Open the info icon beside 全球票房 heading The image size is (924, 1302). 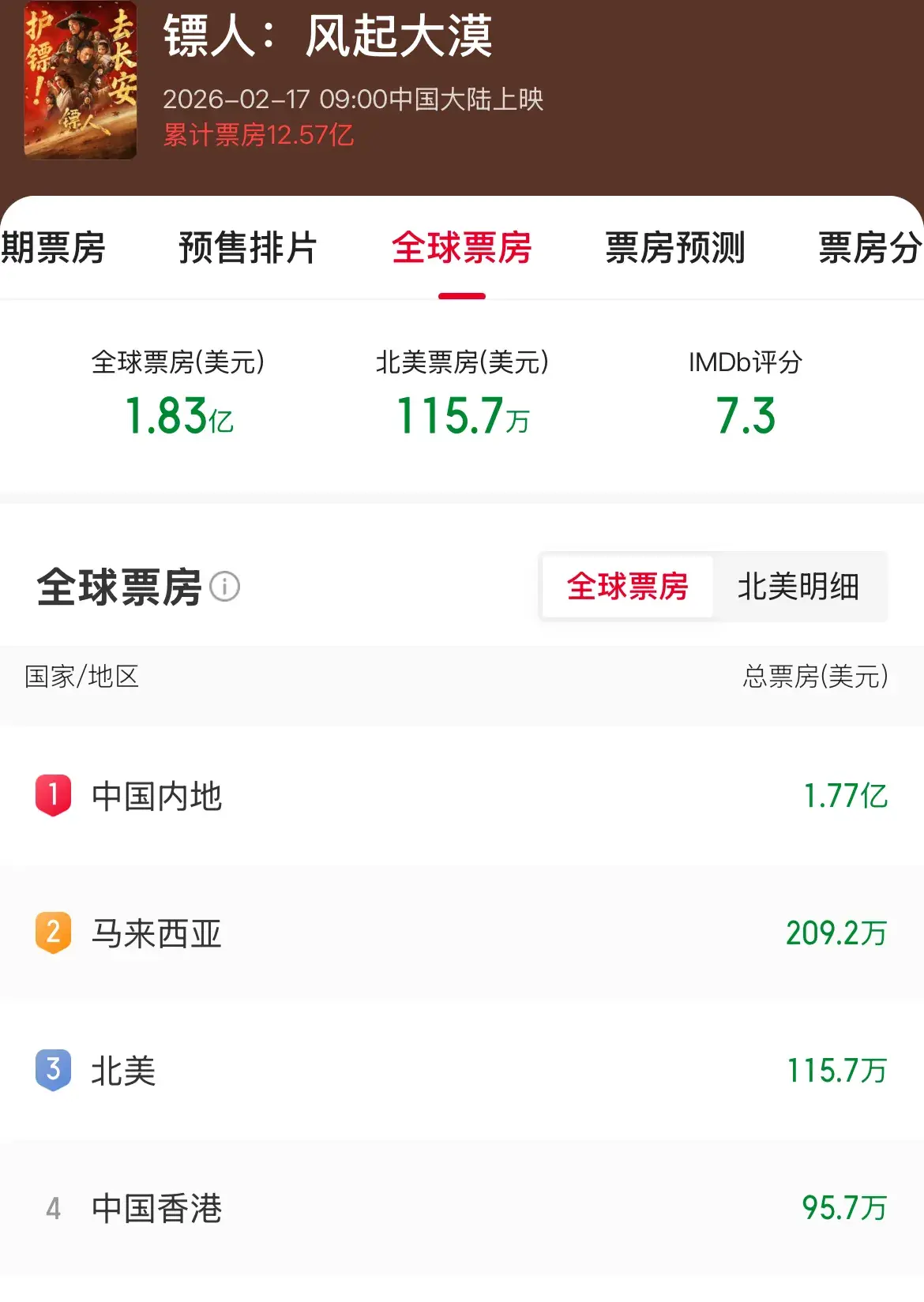pyautogui.click(x=225, y=587)
